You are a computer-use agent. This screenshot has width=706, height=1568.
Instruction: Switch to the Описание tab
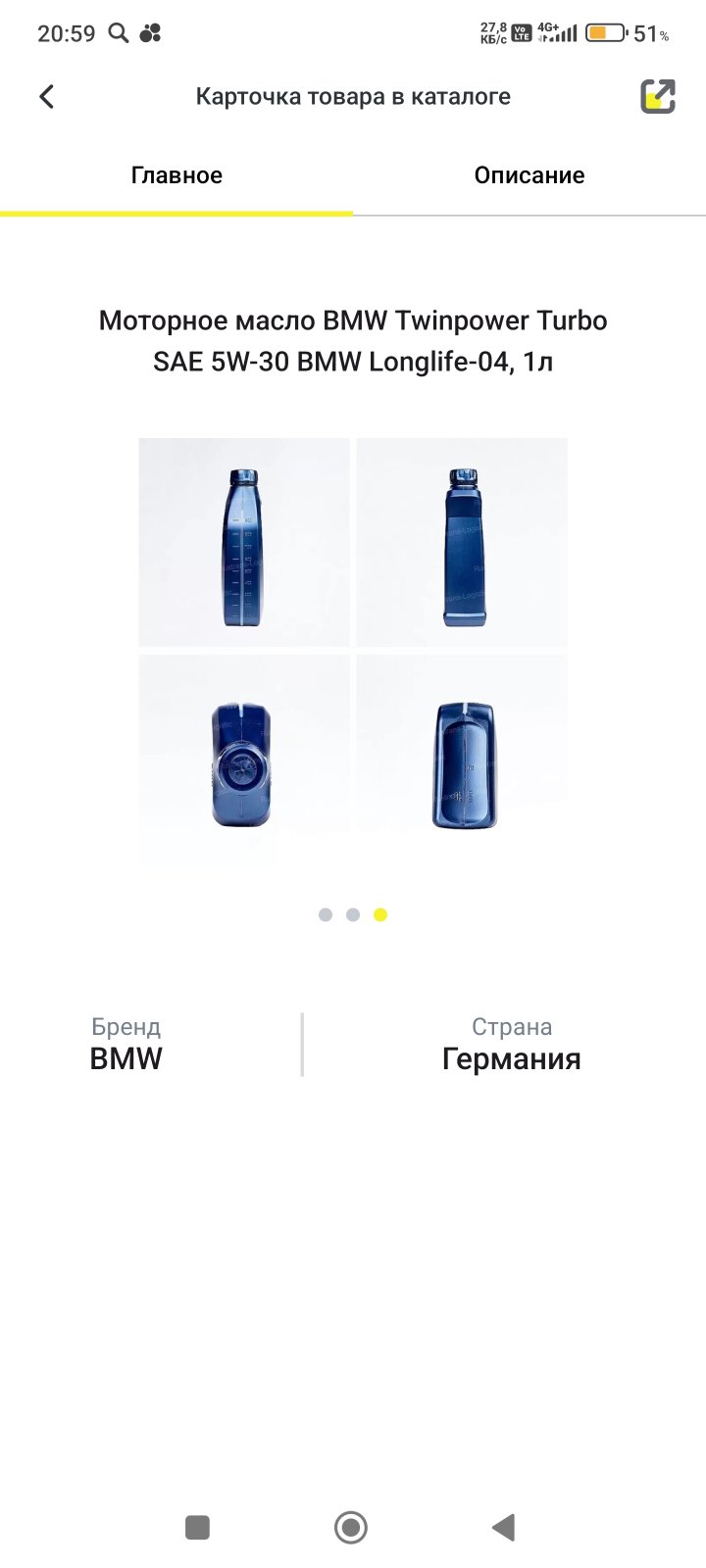529,175
